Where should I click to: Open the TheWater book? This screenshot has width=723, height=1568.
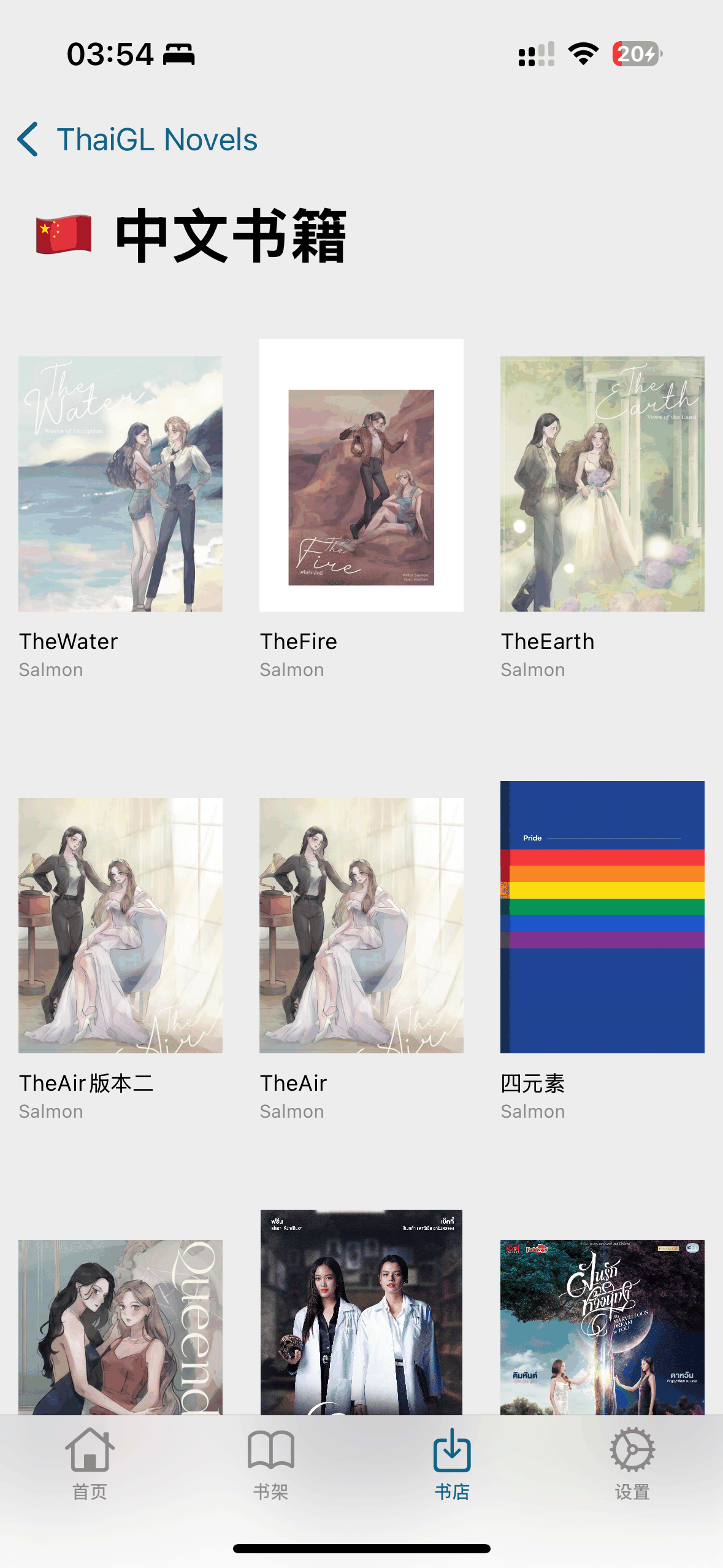point(120,484)
